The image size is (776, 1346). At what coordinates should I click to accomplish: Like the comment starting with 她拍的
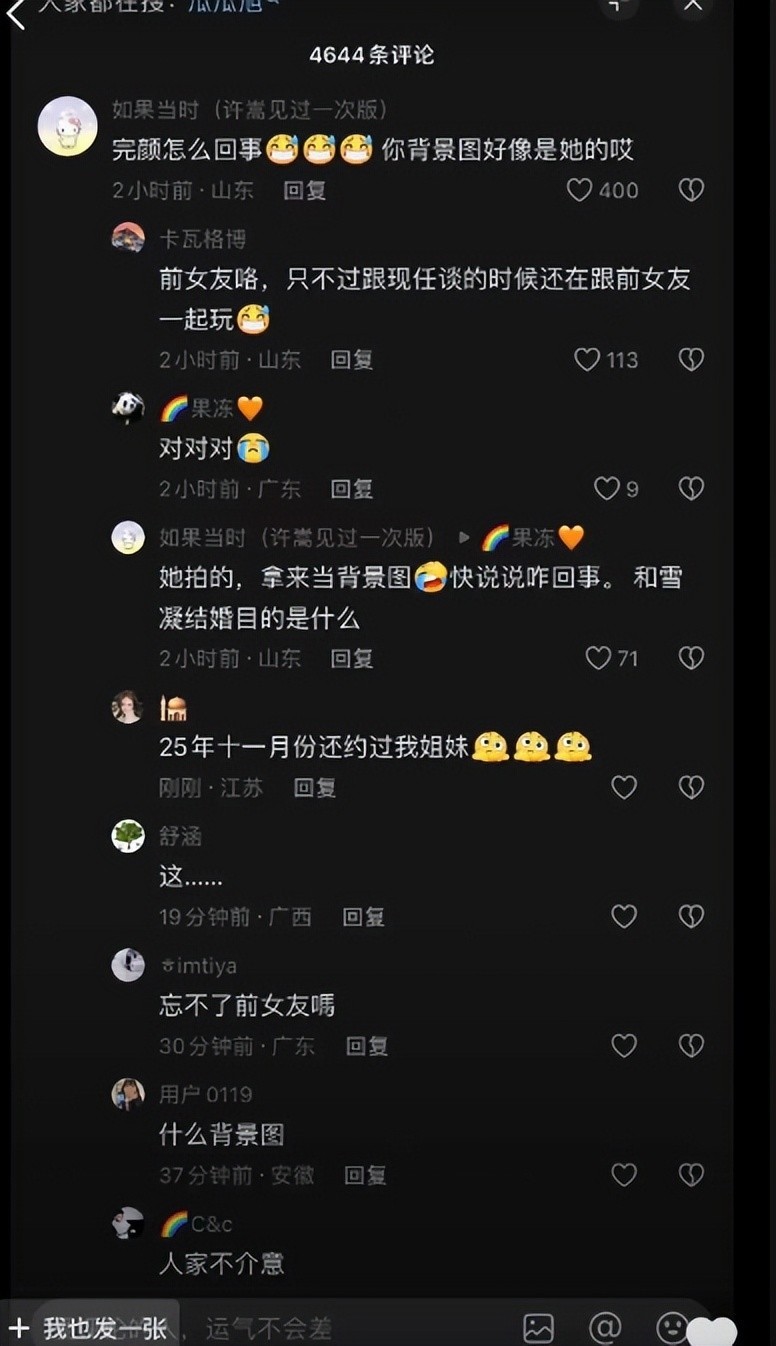pos(598,658)
